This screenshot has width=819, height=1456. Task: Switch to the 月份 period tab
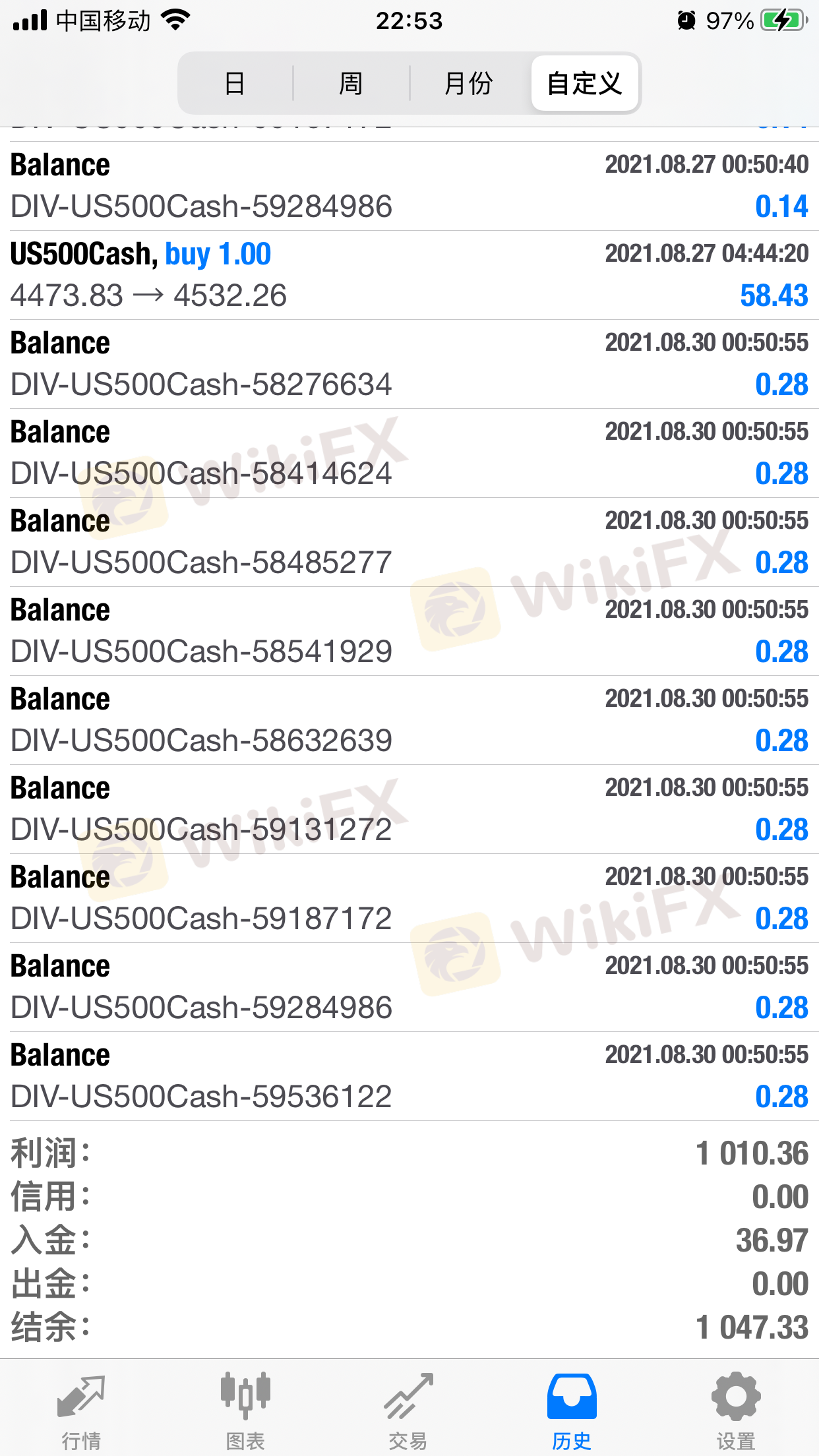[468, 84]
